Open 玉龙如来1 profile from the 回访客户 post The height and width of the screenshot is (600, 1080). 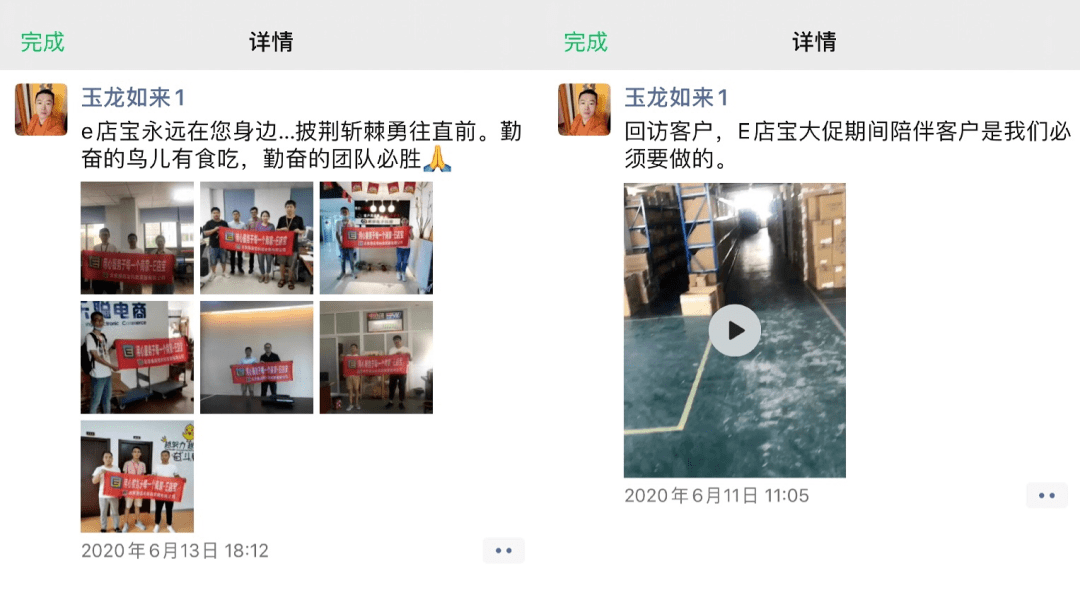(676, 98)
